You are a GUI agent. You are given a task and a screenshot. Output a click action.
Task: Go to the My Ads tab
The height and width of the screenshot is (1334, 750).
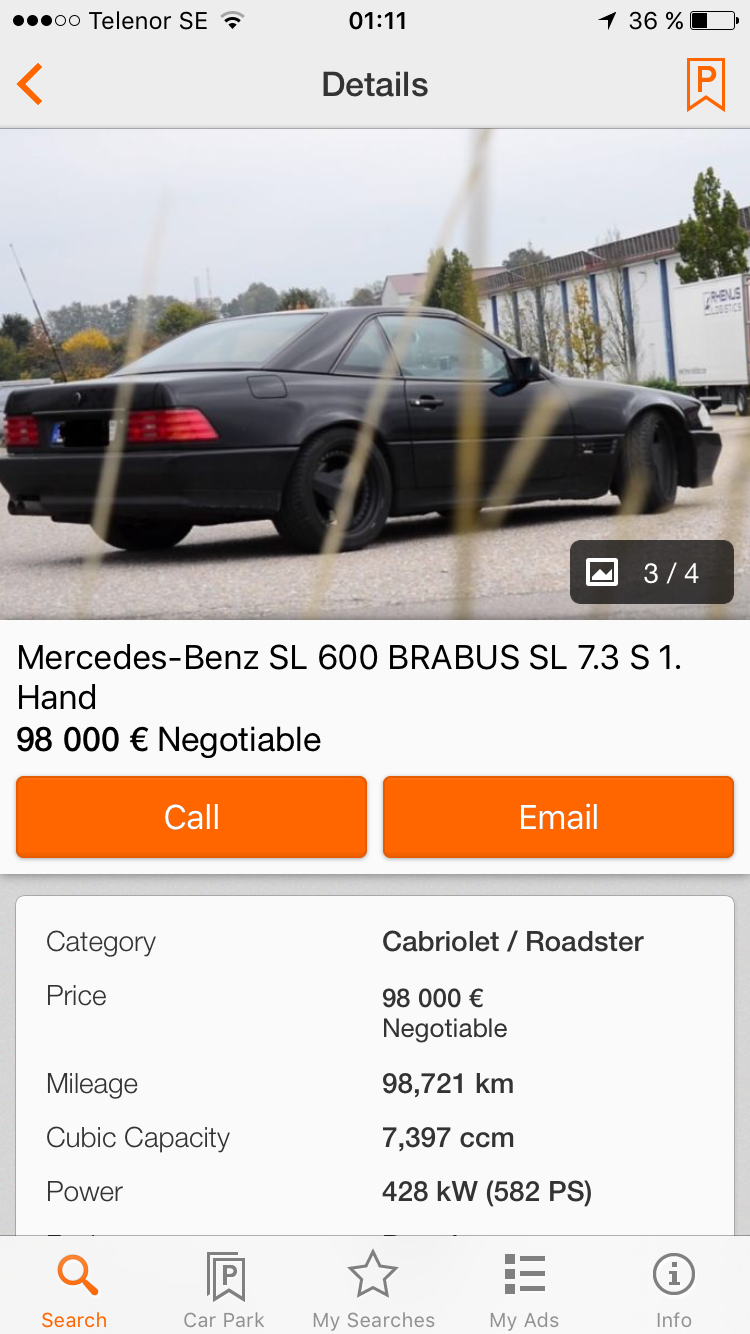click(524, 1290)
